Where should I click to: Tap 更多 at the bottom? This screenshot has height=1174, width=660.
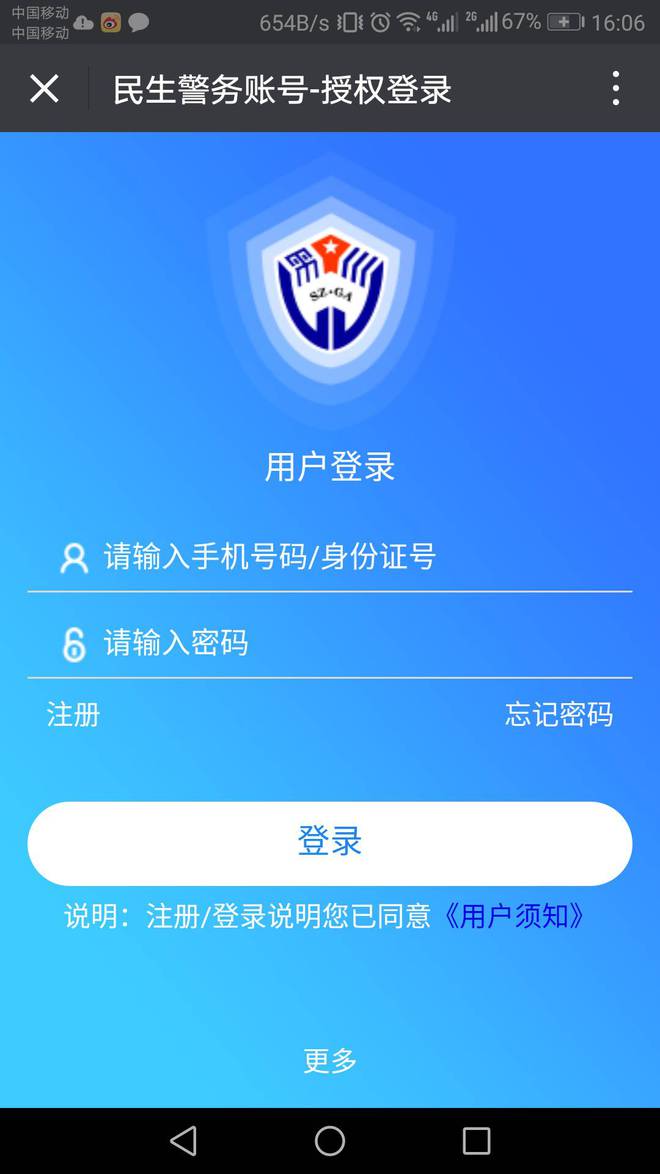(330, 1060)
